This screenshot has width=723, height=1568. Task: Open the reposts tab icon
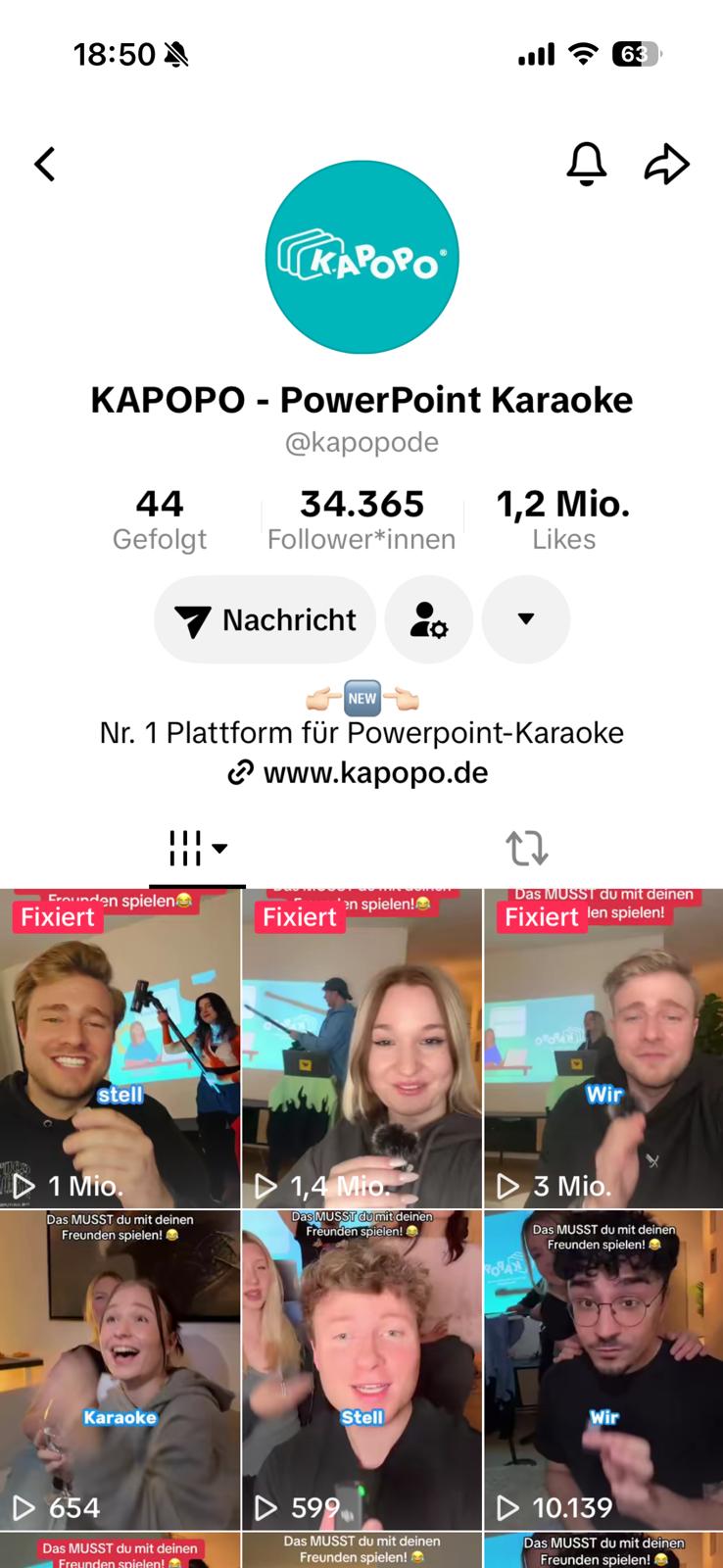(x=526, y=849)
